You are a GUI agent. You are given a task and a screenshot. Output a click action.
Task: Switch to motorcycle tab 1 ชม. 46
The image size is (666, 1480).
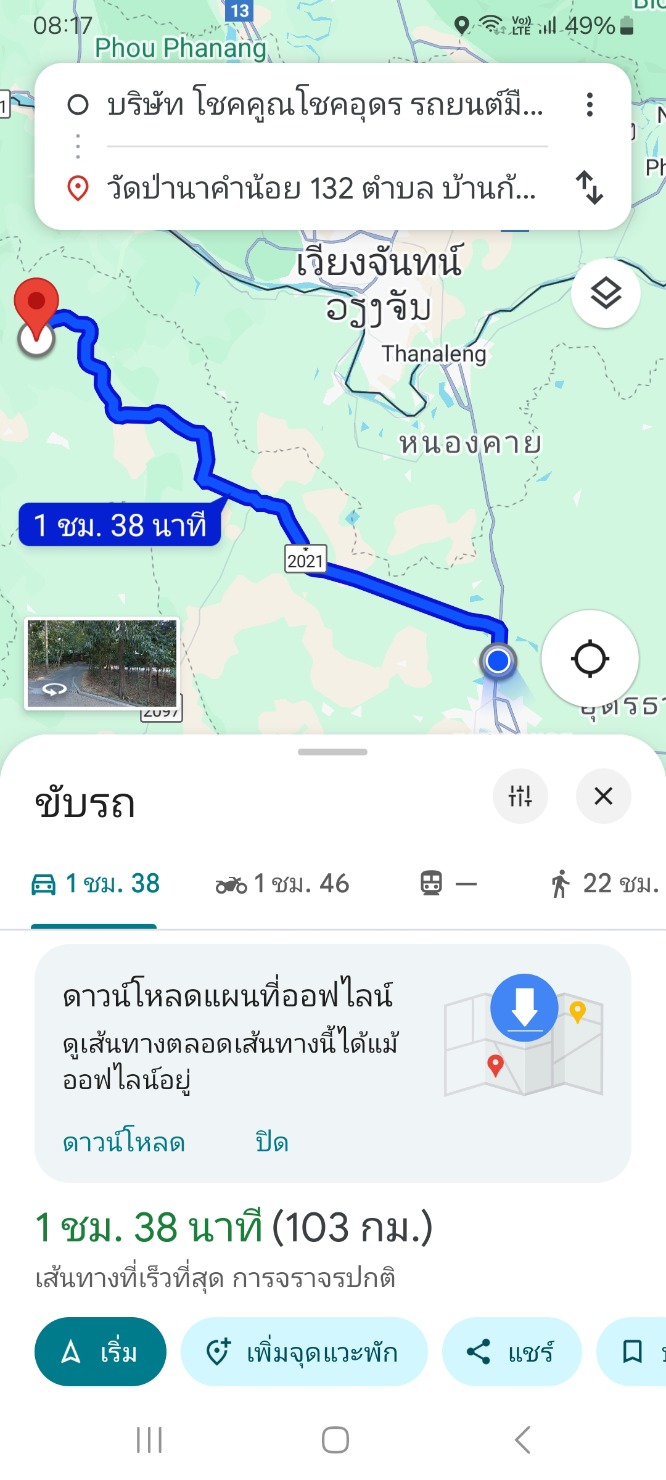coord(283,884)
